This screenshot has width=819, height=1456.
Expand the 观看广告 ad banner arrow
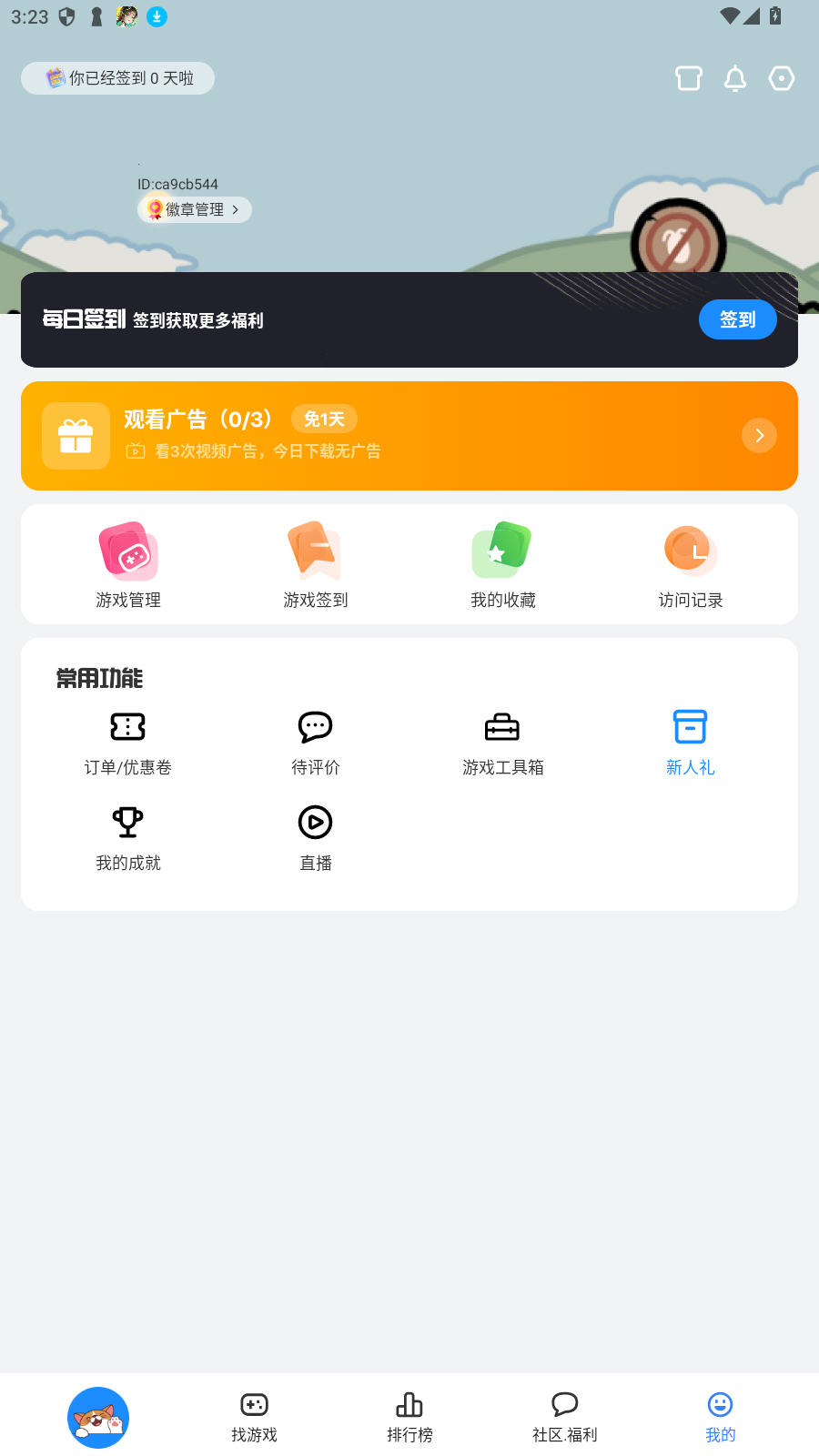(x=758, y=435)
